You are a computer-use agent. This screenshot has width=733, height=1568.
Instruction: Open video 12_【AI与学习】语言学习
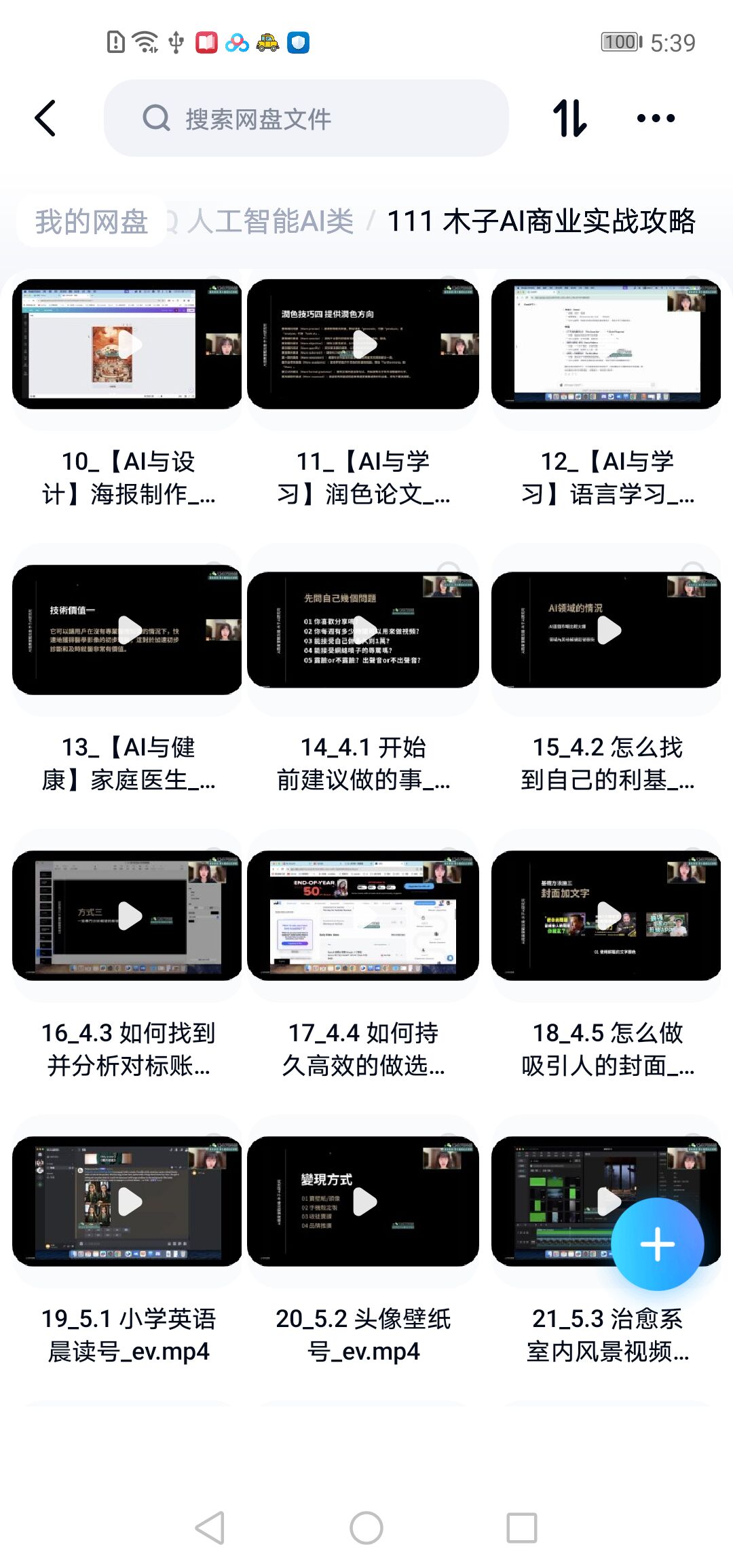(606, 344)
